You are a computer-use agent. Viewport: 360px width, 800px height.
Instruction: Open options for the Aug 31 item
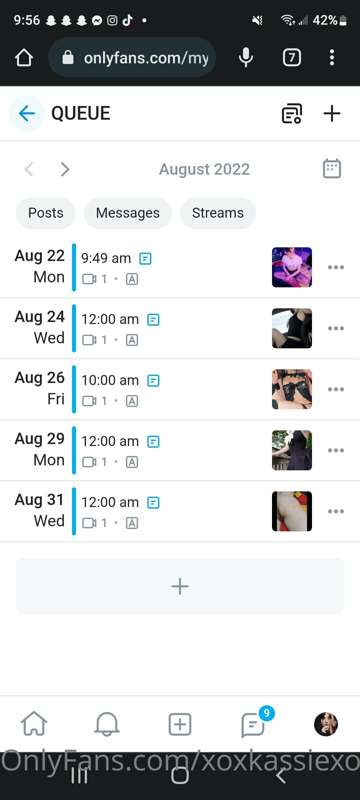click(336, 511)
